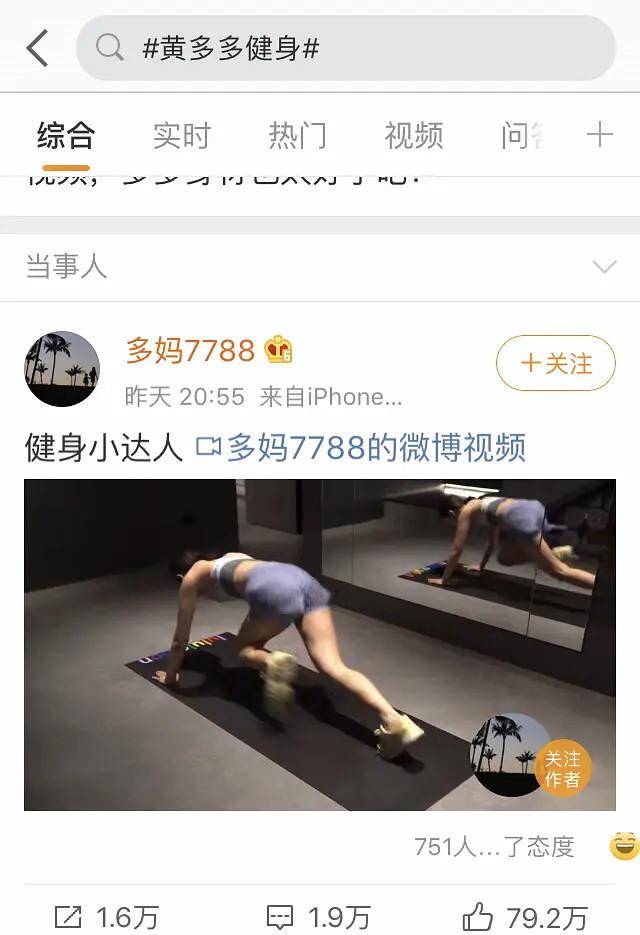Expand the 当事人 section chevron
The image size is (640, 935).
(x=604, y=267)
